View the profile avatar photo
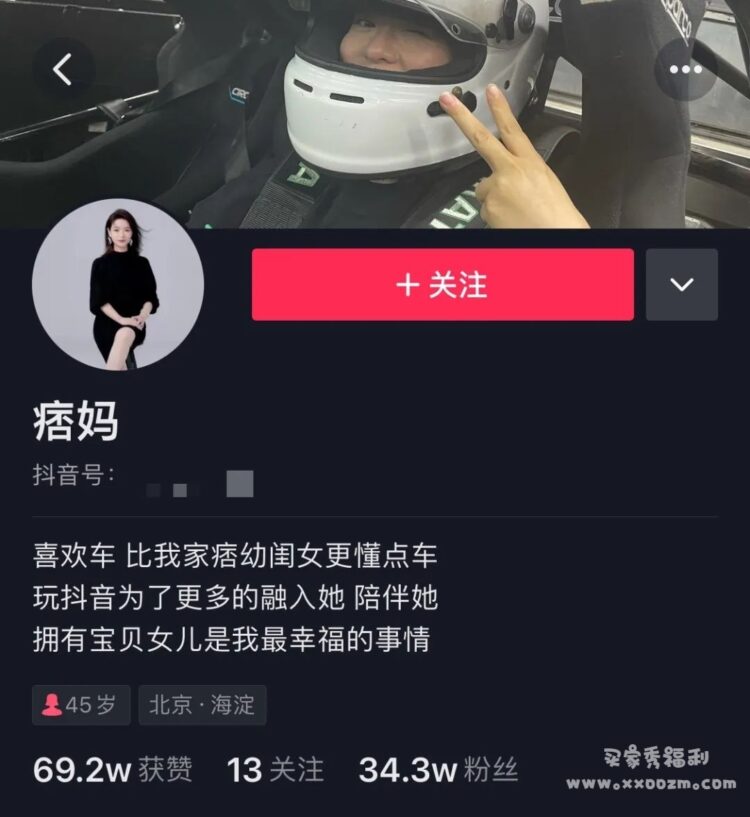750x817 pixels. coord(118,284)
